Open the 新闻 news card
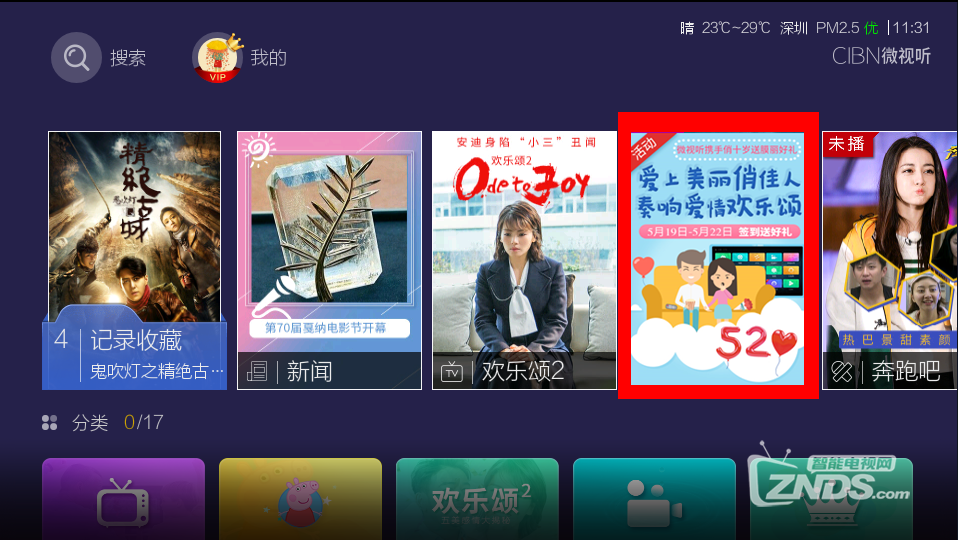This screenshot has height=540, width=958. pos(329,260)
